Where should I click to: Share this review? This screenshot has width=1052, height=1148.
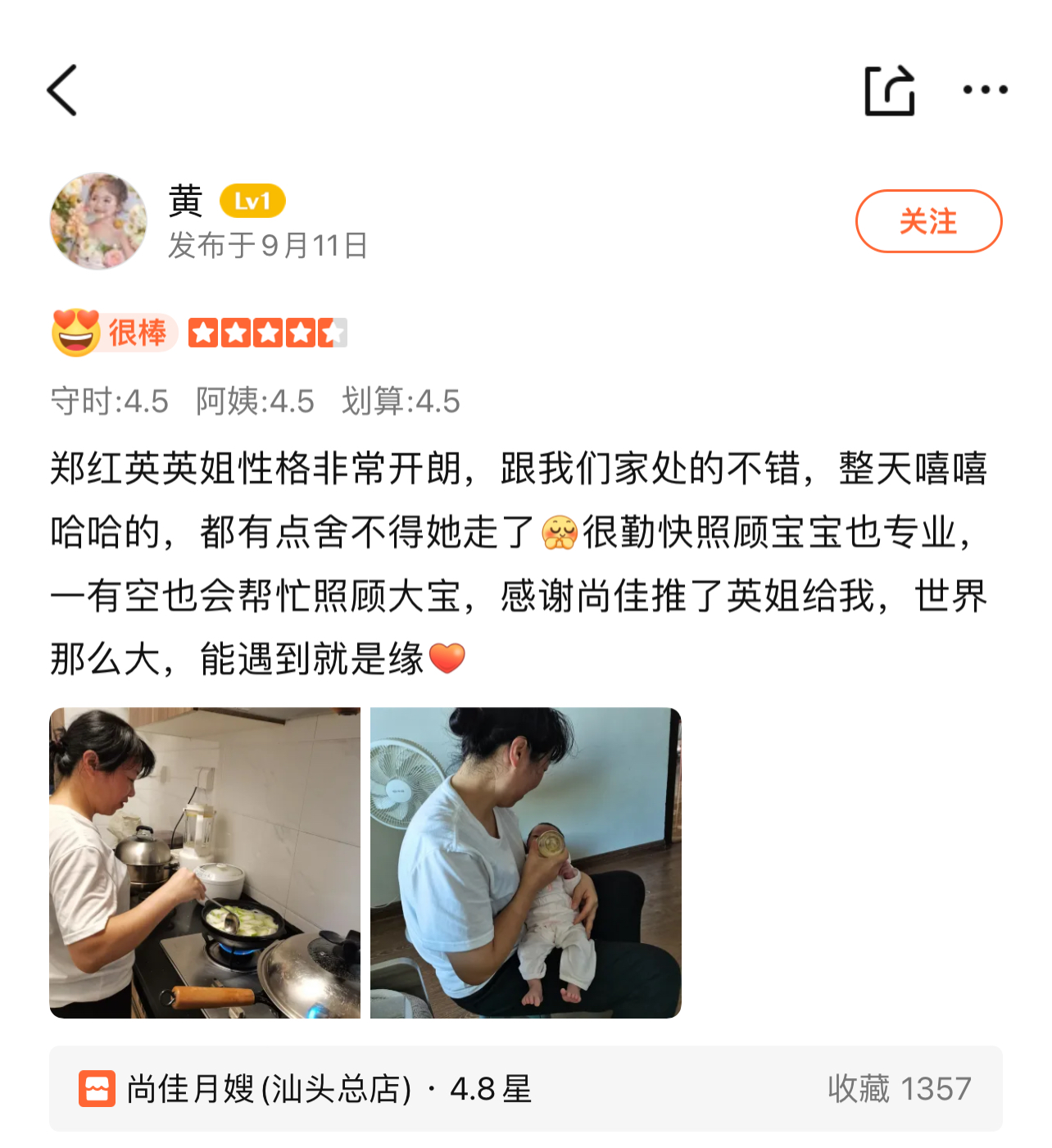[889, 90]
